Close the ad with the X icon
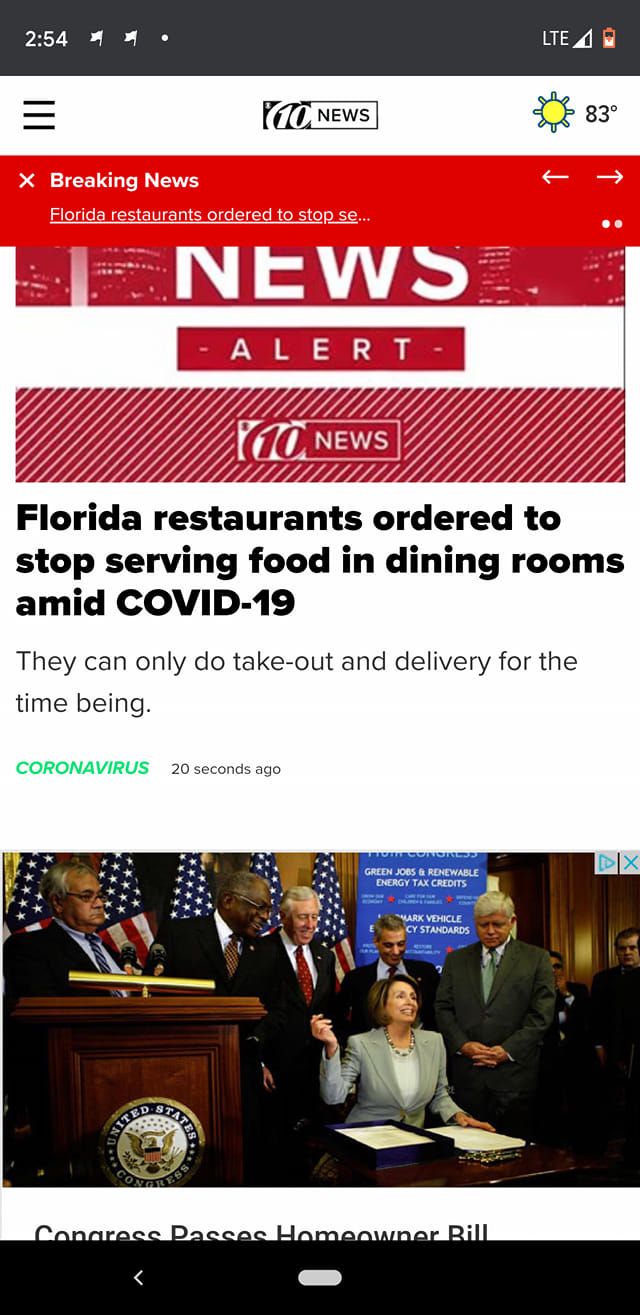This screenshot has width=640, height=1315. (629, 863)
